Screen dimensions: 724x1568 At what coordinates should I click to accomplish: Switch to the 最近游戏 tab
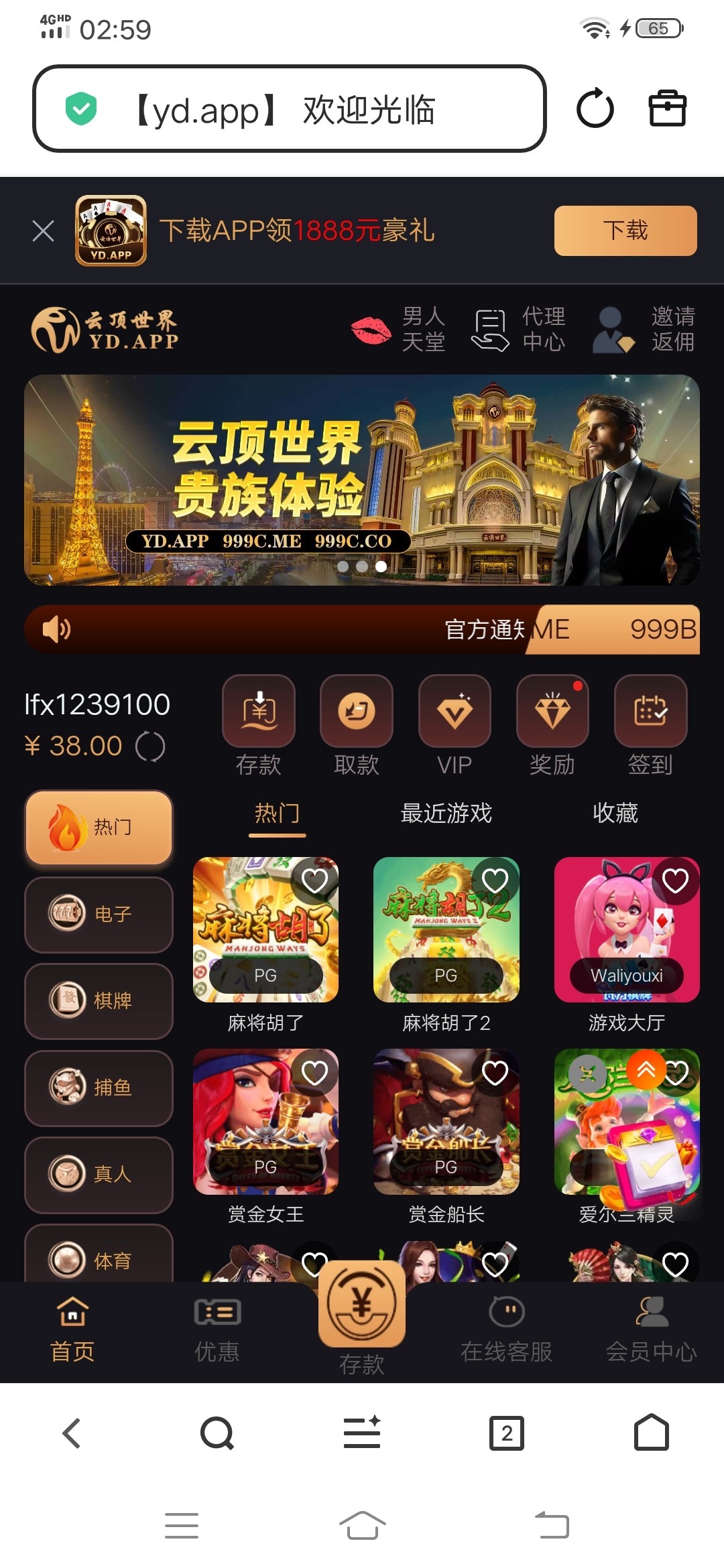(446, 813)
